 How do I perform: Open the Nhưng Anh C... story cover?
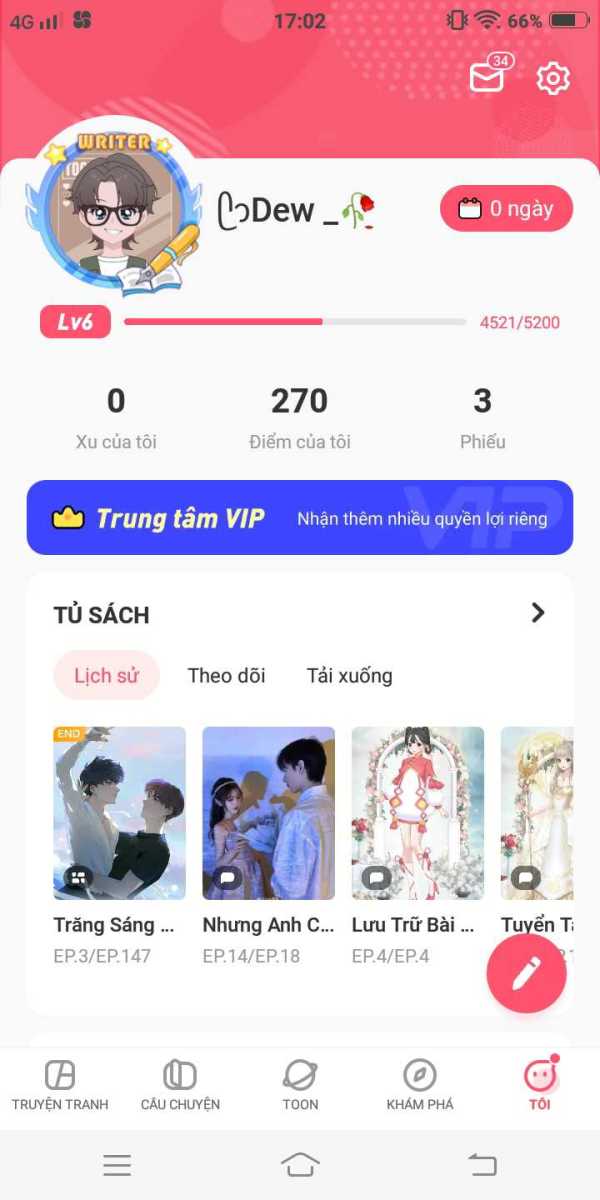point(269,813)
